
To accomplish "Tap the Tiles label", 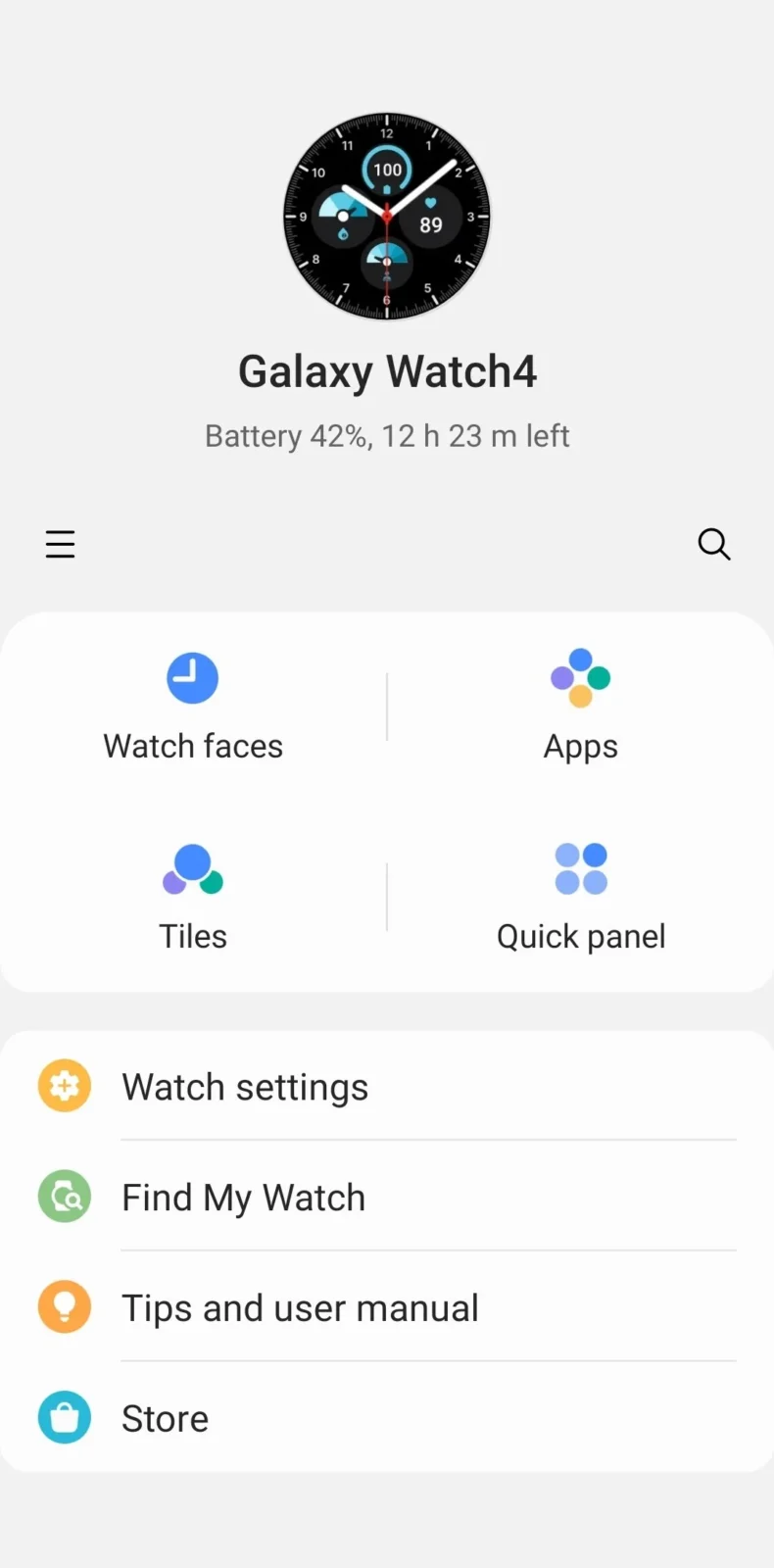I will click(x=192, y=935).
